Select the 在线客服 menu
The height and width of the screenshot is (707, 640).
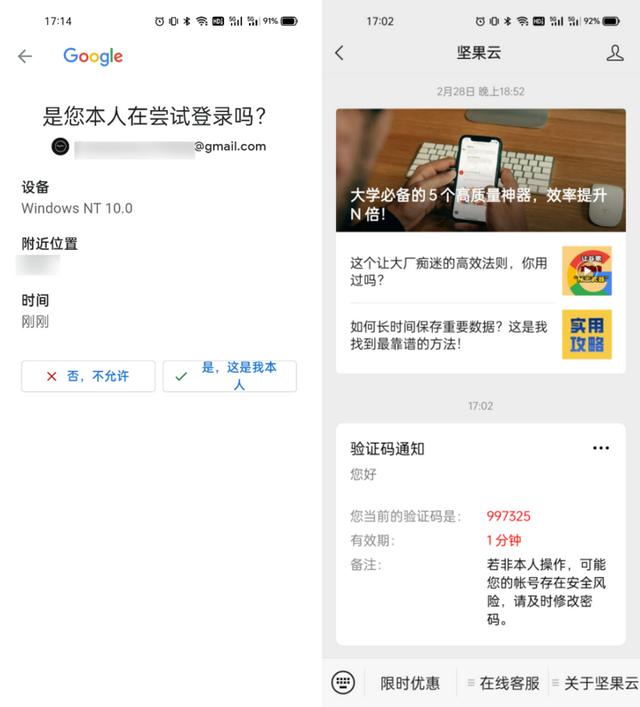pos(508,683)
